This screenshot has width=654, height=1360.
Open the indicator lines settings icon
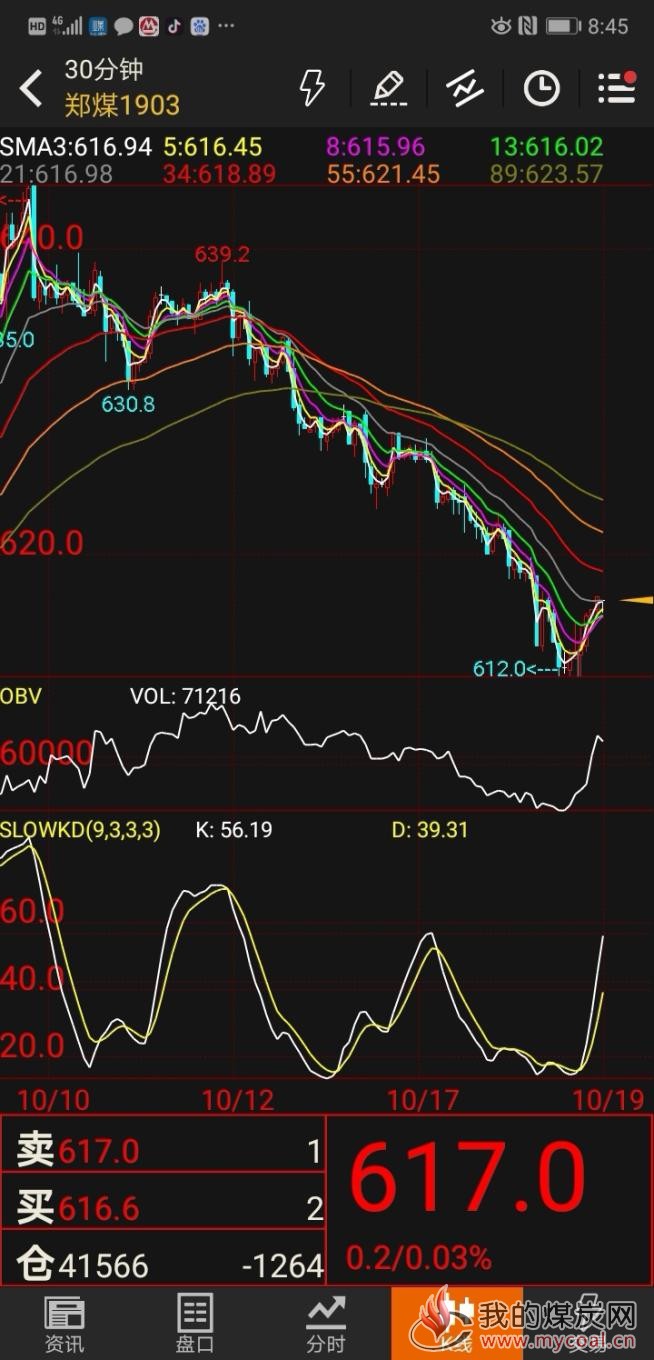pyautogui.click(x=465, y=88)
